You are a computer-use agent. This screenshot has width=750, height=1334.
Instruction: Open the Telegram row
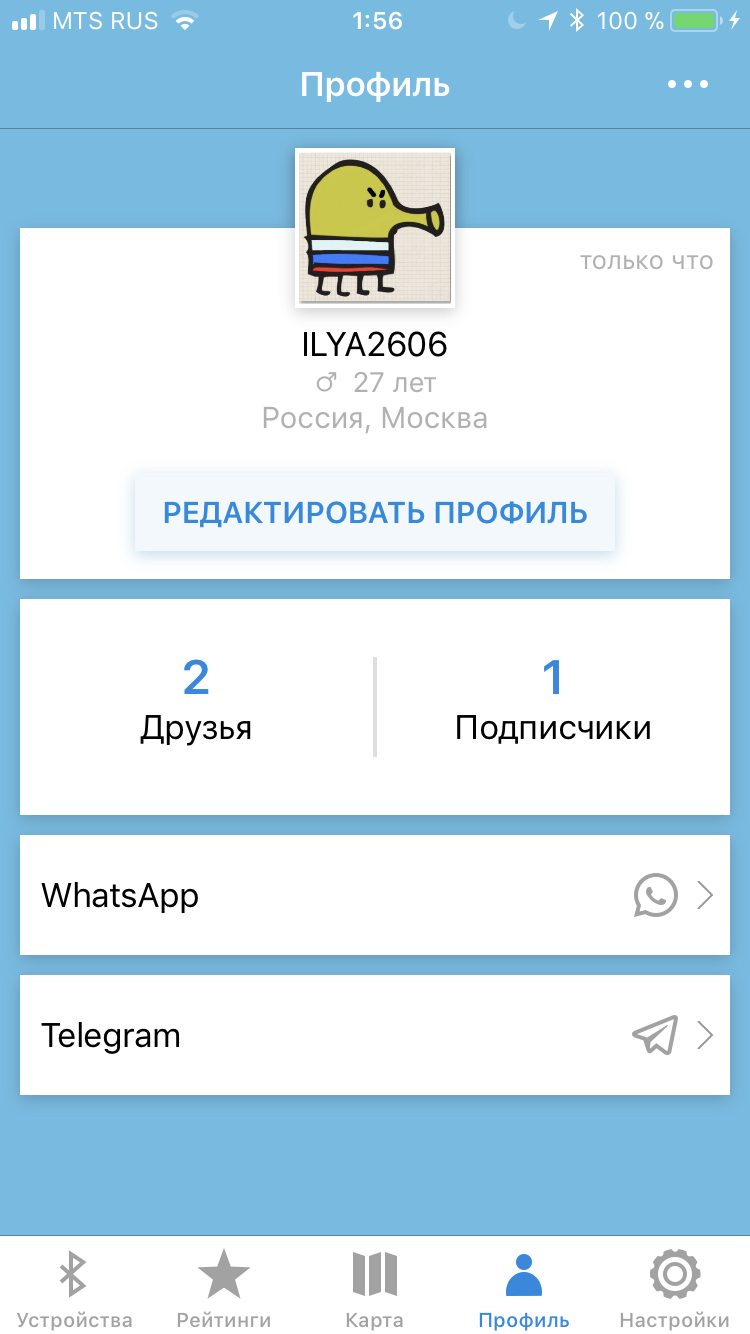(x=375, y=1035)
